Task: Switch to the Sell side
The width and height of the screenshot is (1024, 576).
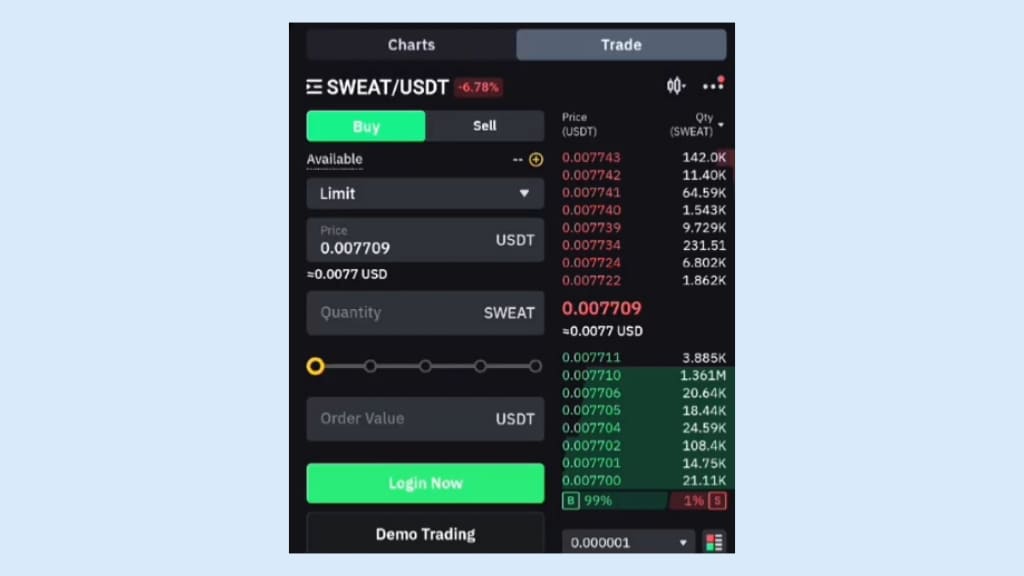Action: pos(485,126)
